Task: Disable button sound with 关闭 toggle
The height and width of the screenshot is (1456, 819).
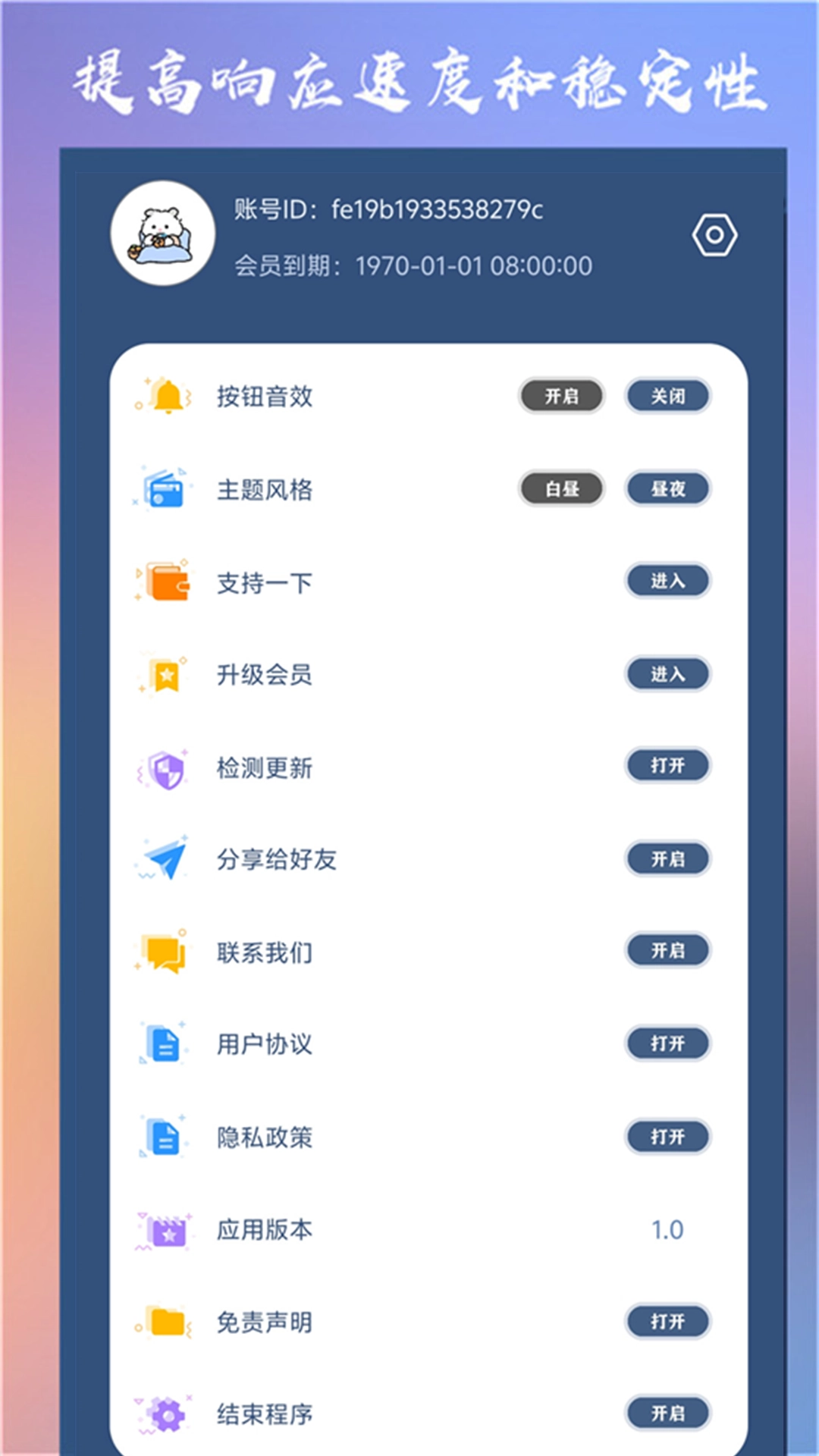Action: tap(668, 397)
